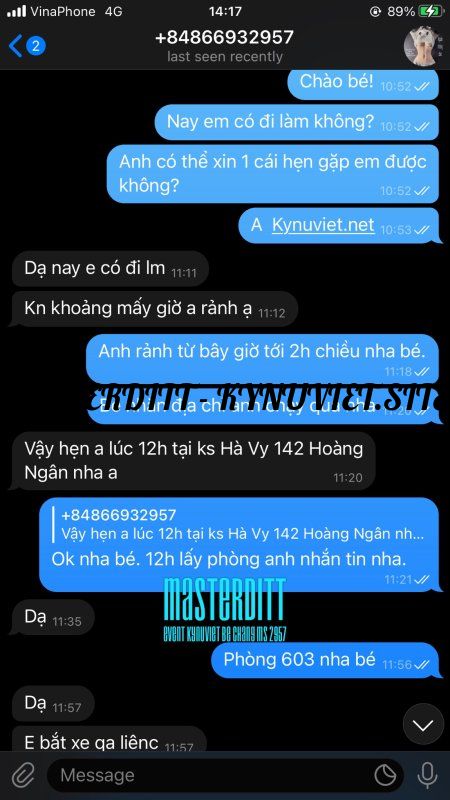Open the Kynuviet.net link
Viewport: 450px width, 800px height.
(323, 225)
